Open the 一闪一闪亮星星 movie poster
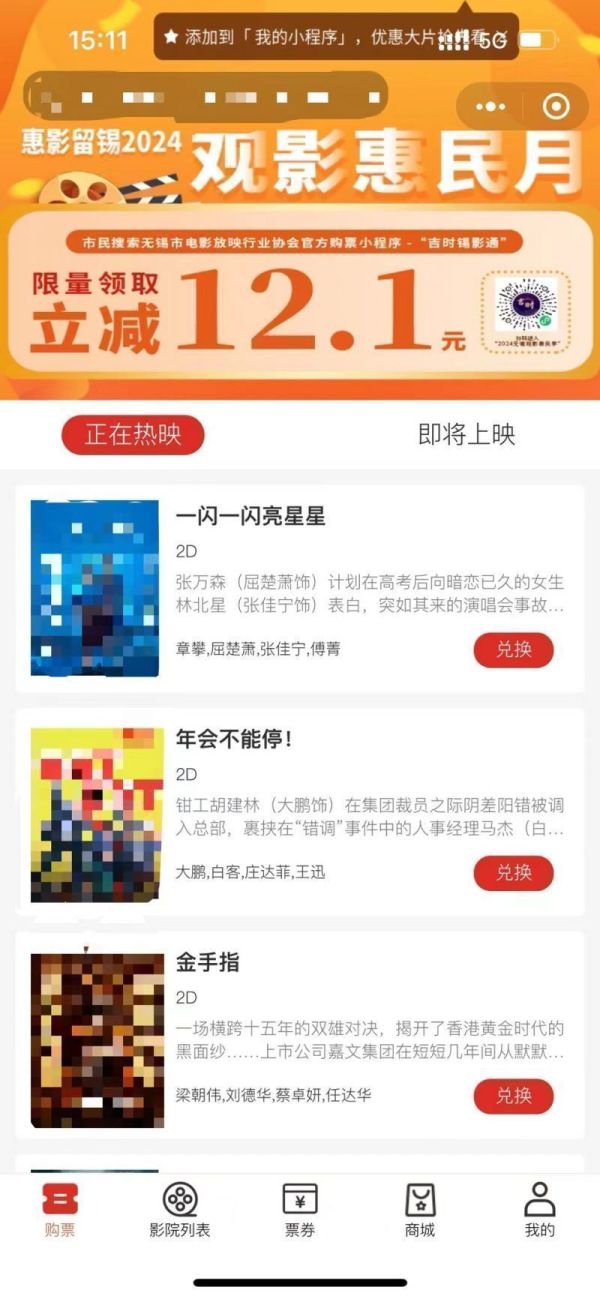Screen dimensions: 600x1299 96,587
